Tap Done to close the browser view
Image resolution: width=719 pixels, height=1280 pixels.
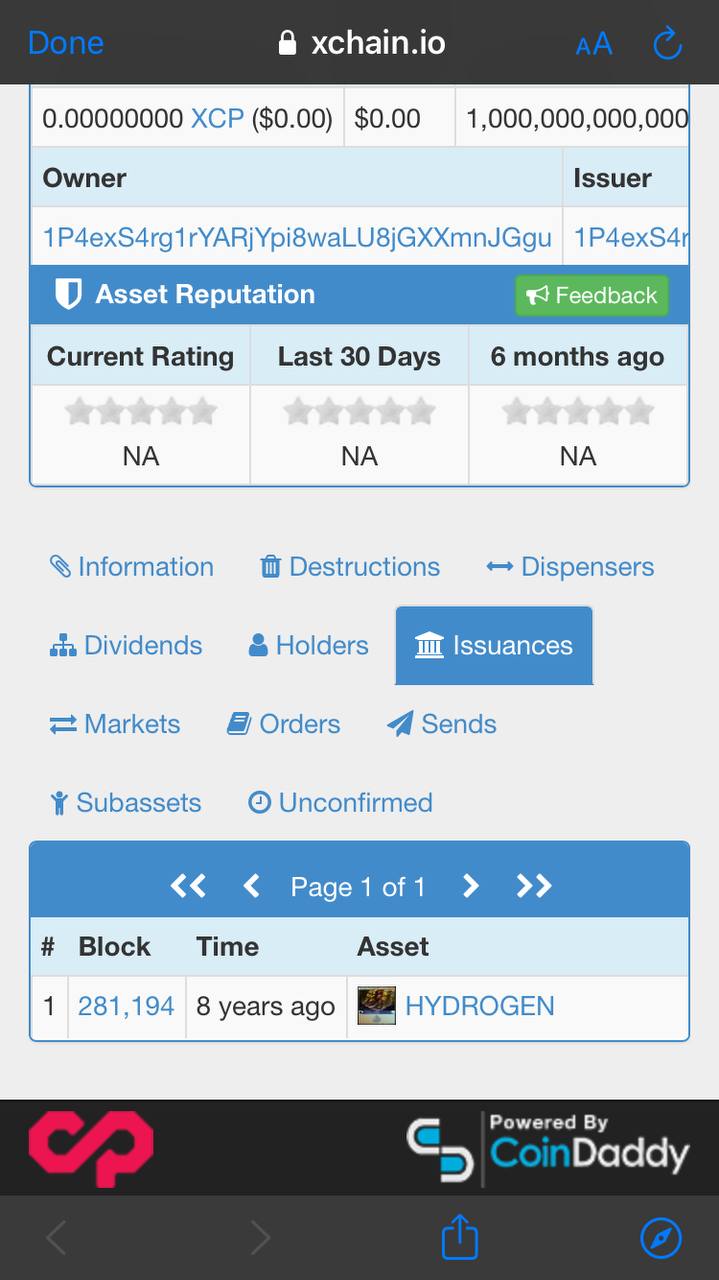coord(66,43)
